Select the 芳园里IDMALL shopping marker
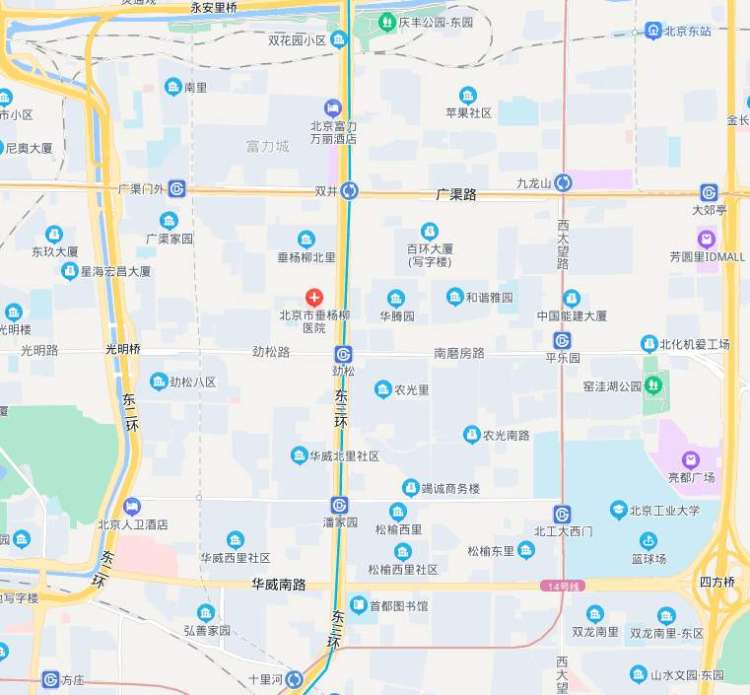The width and height of the screenshot is (750, 695). pos(707,238)
